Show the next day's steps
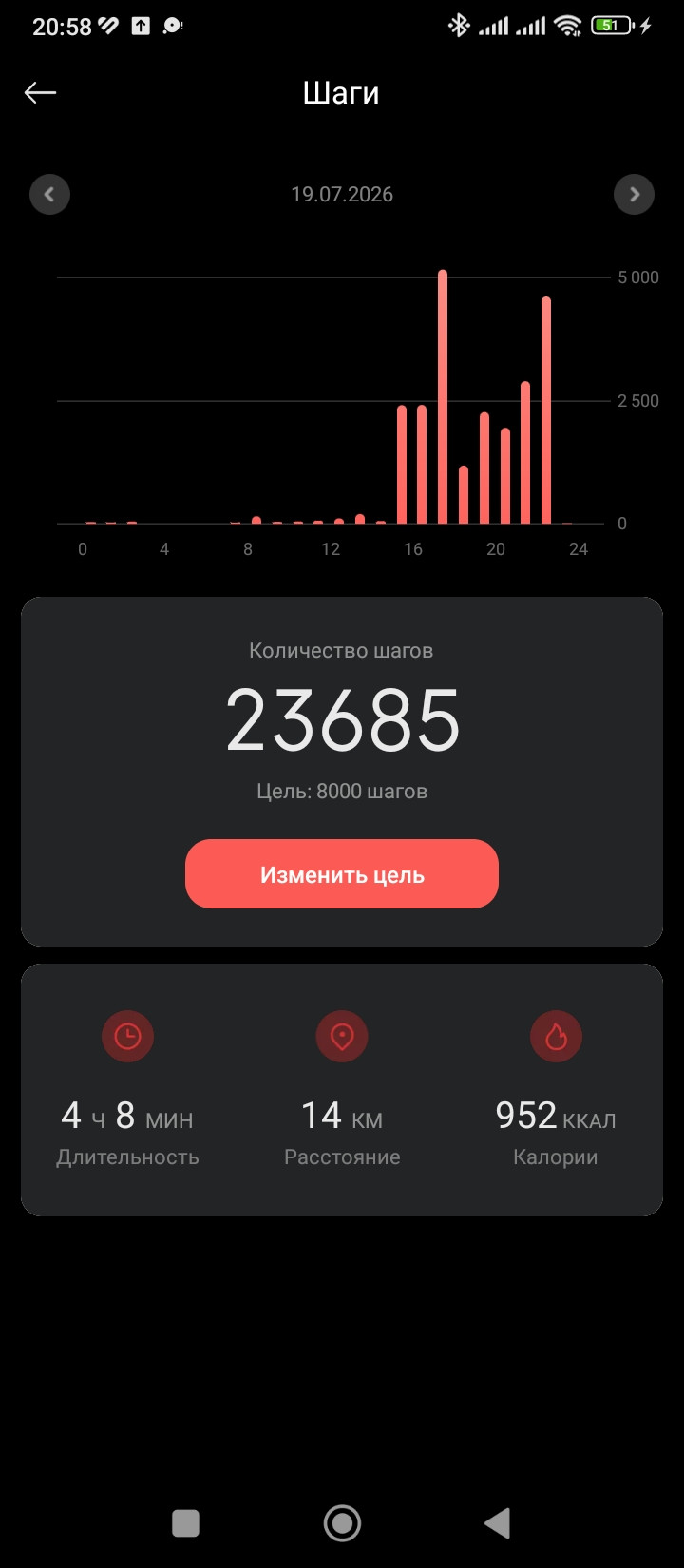 tap(634, 195)
